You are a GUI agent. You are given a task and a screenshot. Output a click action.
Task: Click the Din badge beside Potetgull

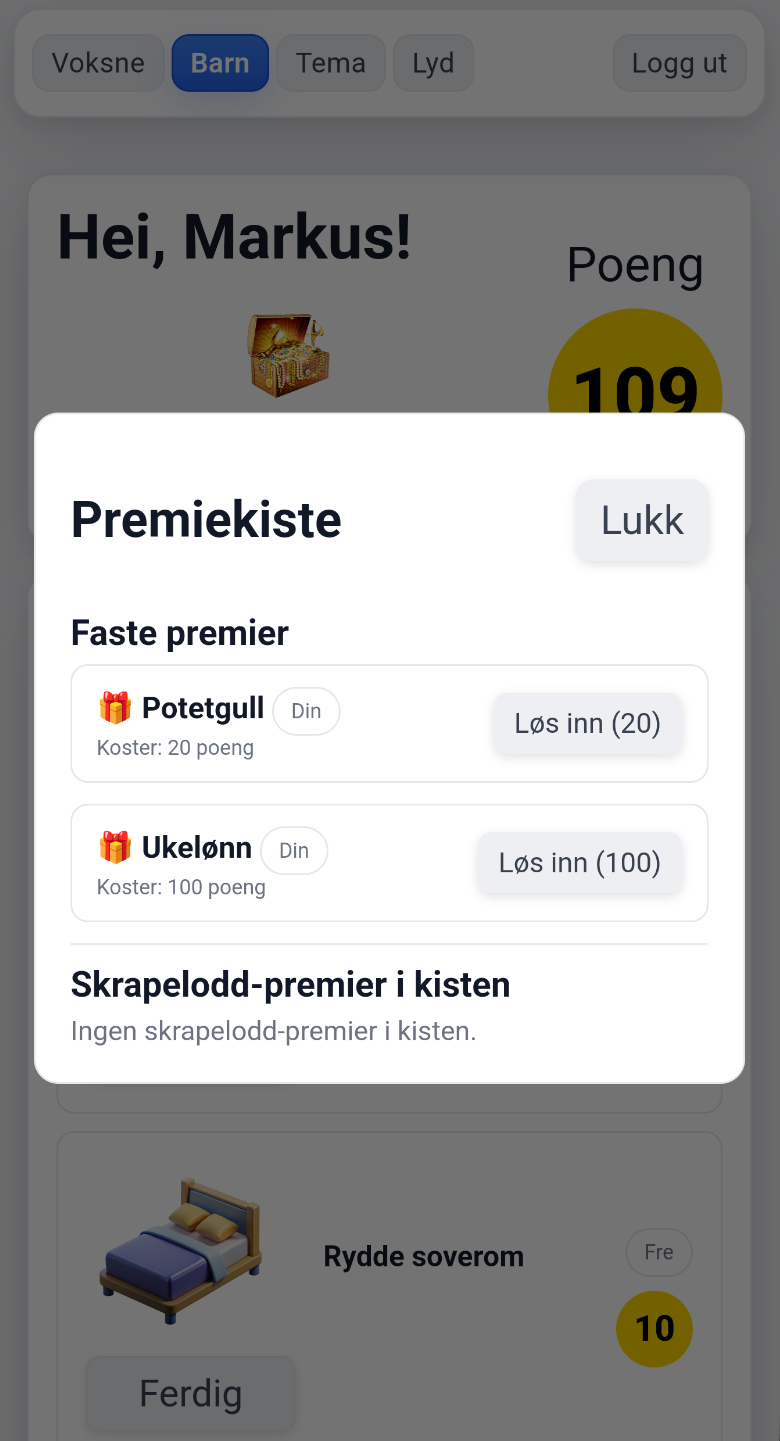(x=306, y=711)
